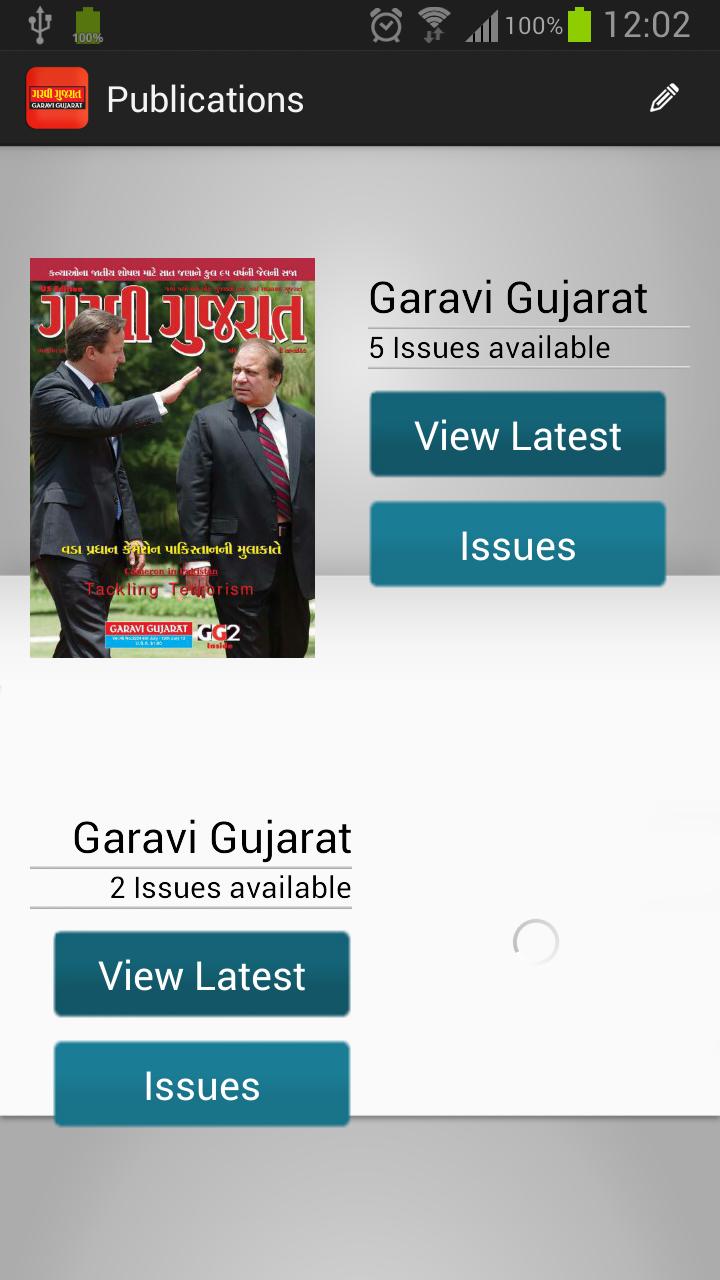Tap the Garavi Gujarat heading with 5 issues
The image size is (720, 1280).
pos(508,298)
